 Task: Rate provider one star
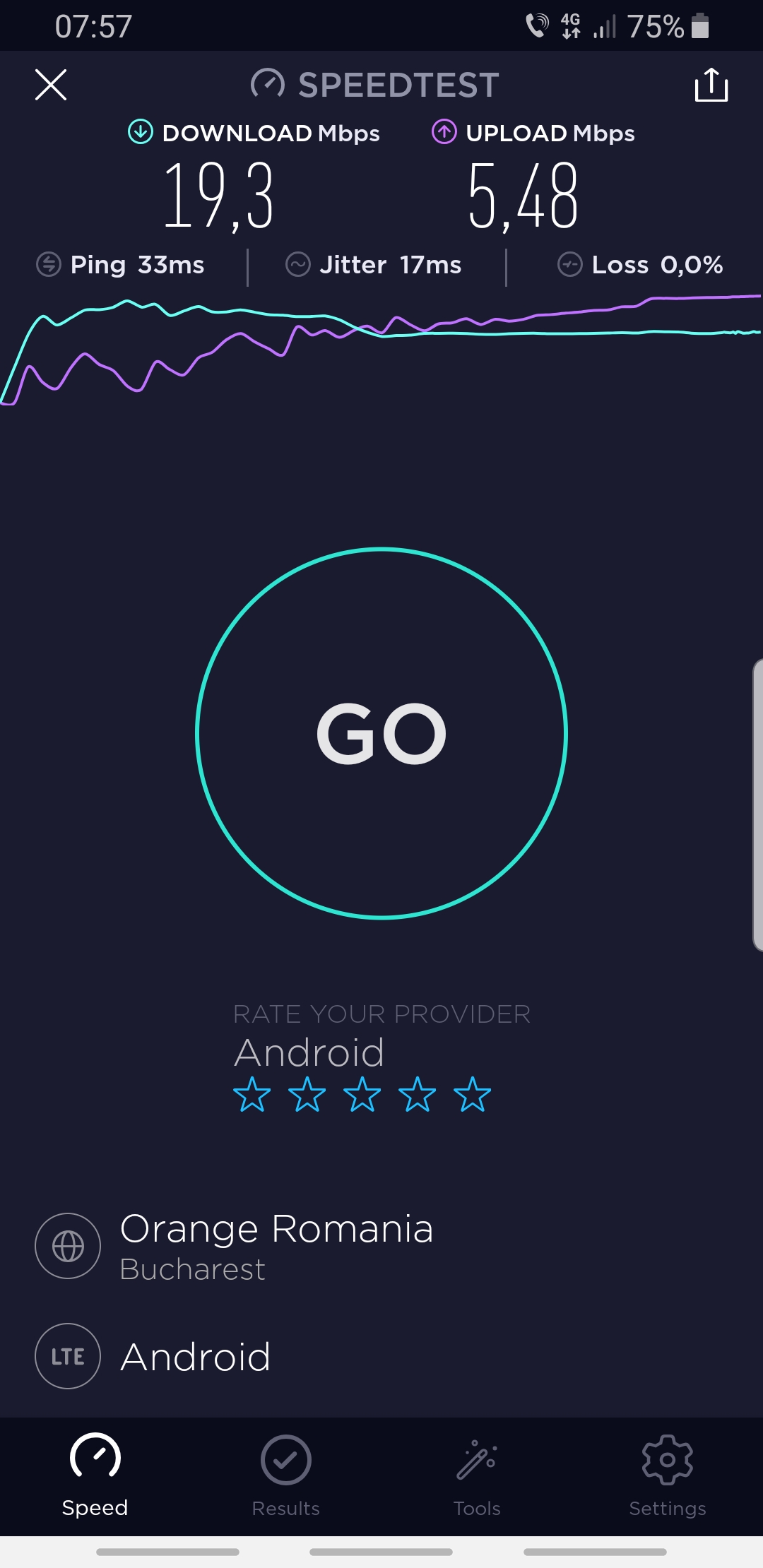pos(252,1095)
